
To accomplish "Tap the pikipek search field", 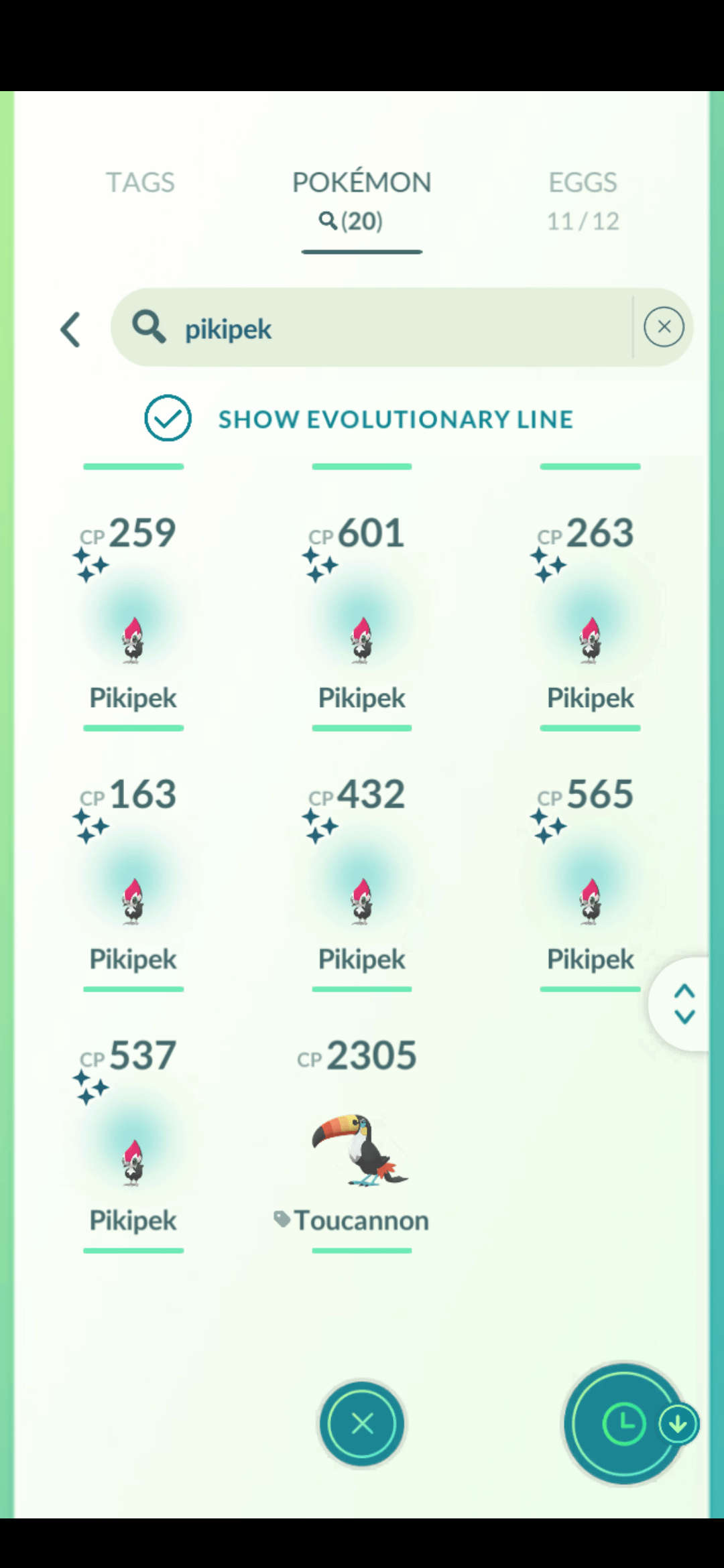I will 372,328.
